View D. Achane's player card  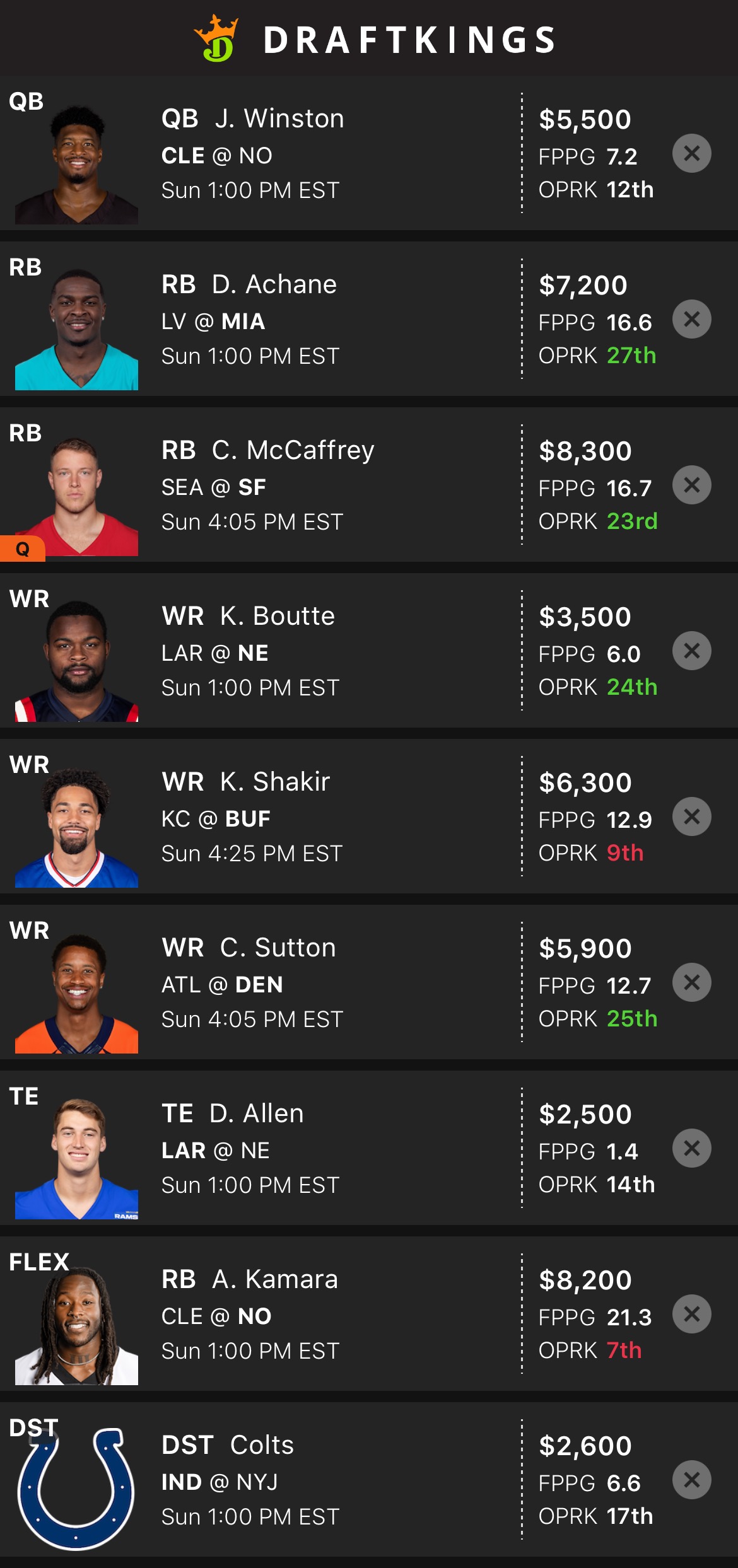pos(274,284)
